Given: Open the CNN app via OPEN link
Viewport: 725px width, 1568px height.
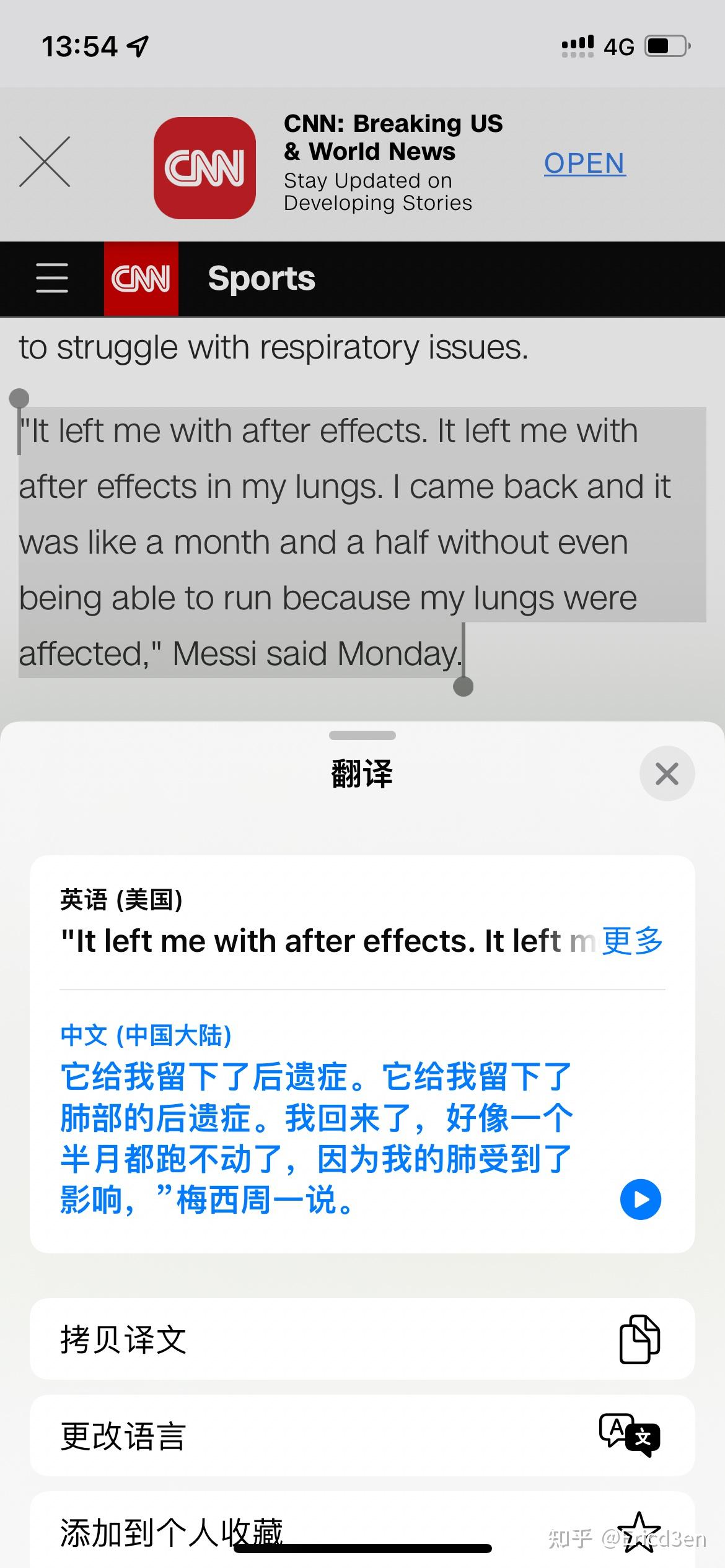Looking at the screenshot, I should (584, 163).
